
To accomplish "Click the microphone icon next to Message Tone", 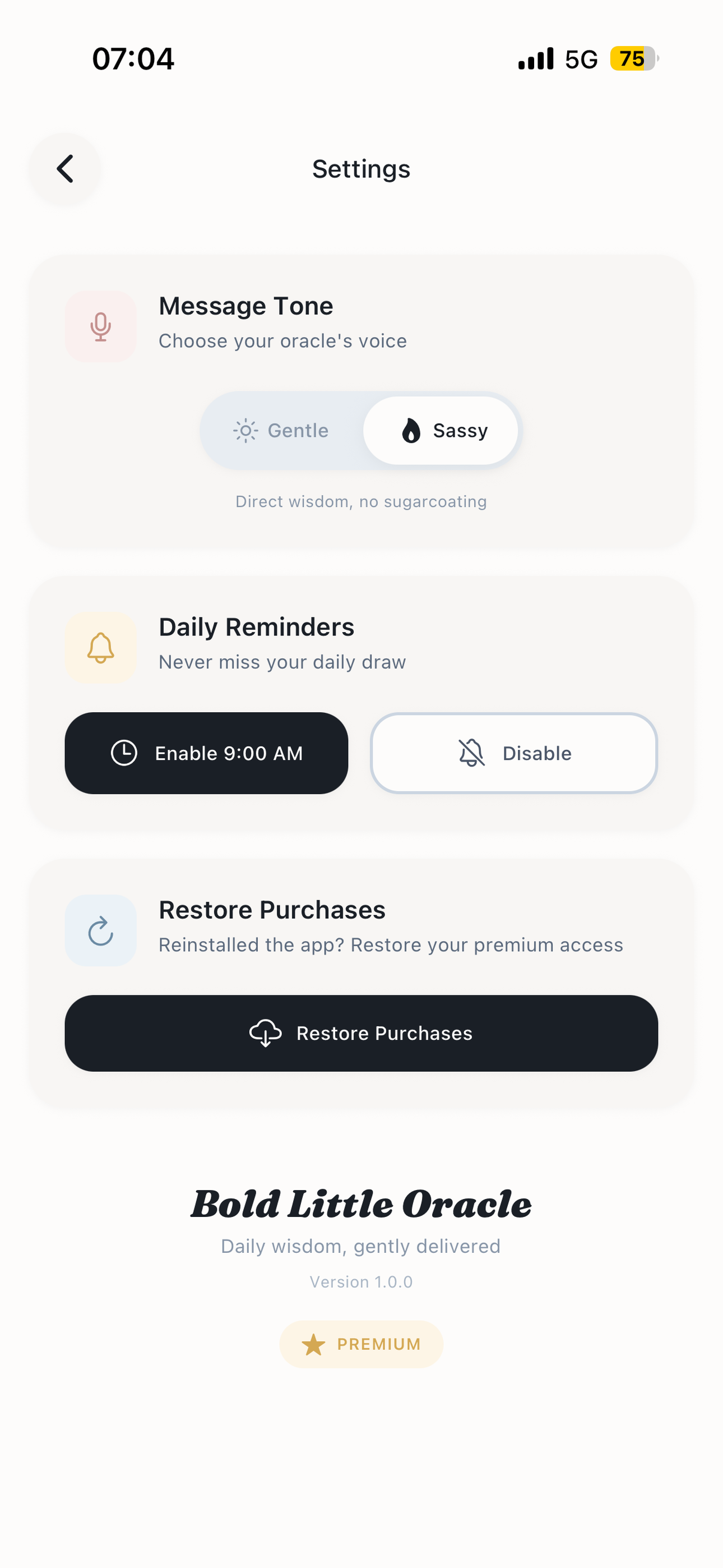I will pos(100,326).
